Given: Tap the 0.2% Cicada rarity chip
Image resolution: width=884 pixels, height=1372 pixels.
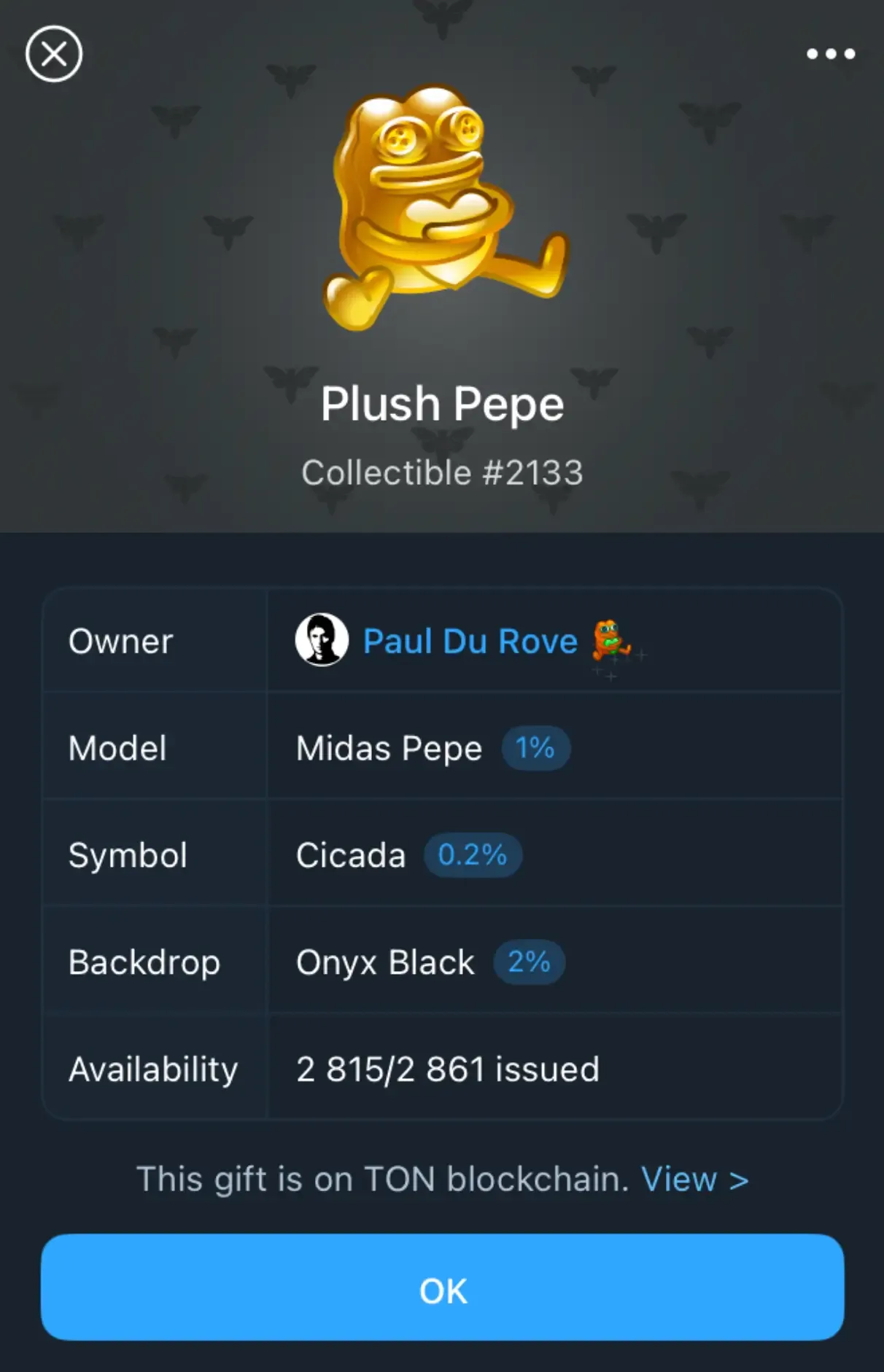Looking at the screenshot, I should pos(473,855).
